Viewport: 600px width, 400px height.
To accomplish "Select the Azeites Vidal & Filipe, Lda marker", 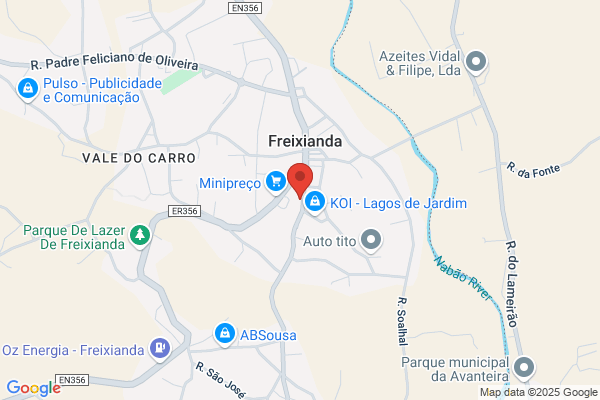I will coord(476,61).
